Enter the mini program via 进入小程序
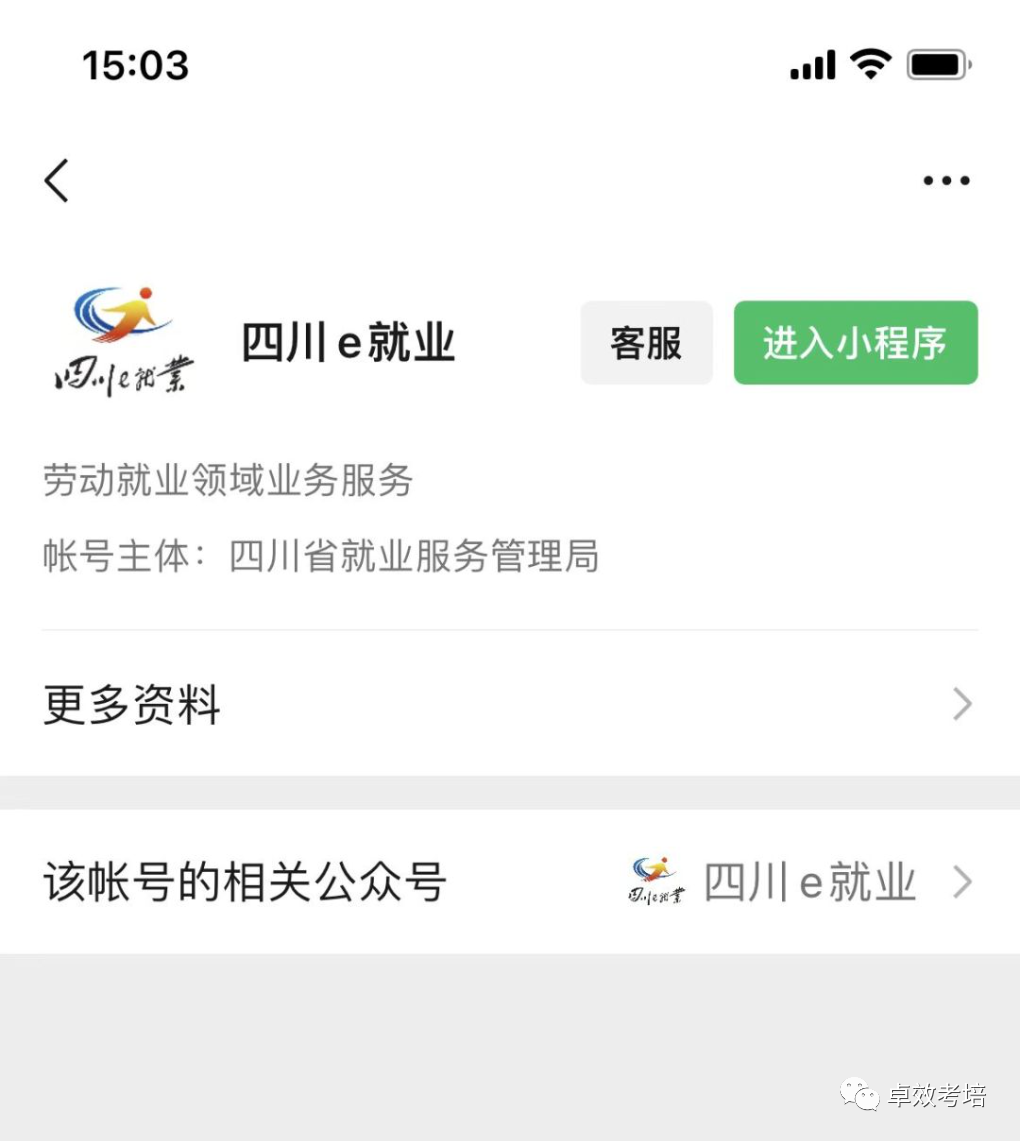This screenshot has width=1020, height=1141. [x=855, y=343]
